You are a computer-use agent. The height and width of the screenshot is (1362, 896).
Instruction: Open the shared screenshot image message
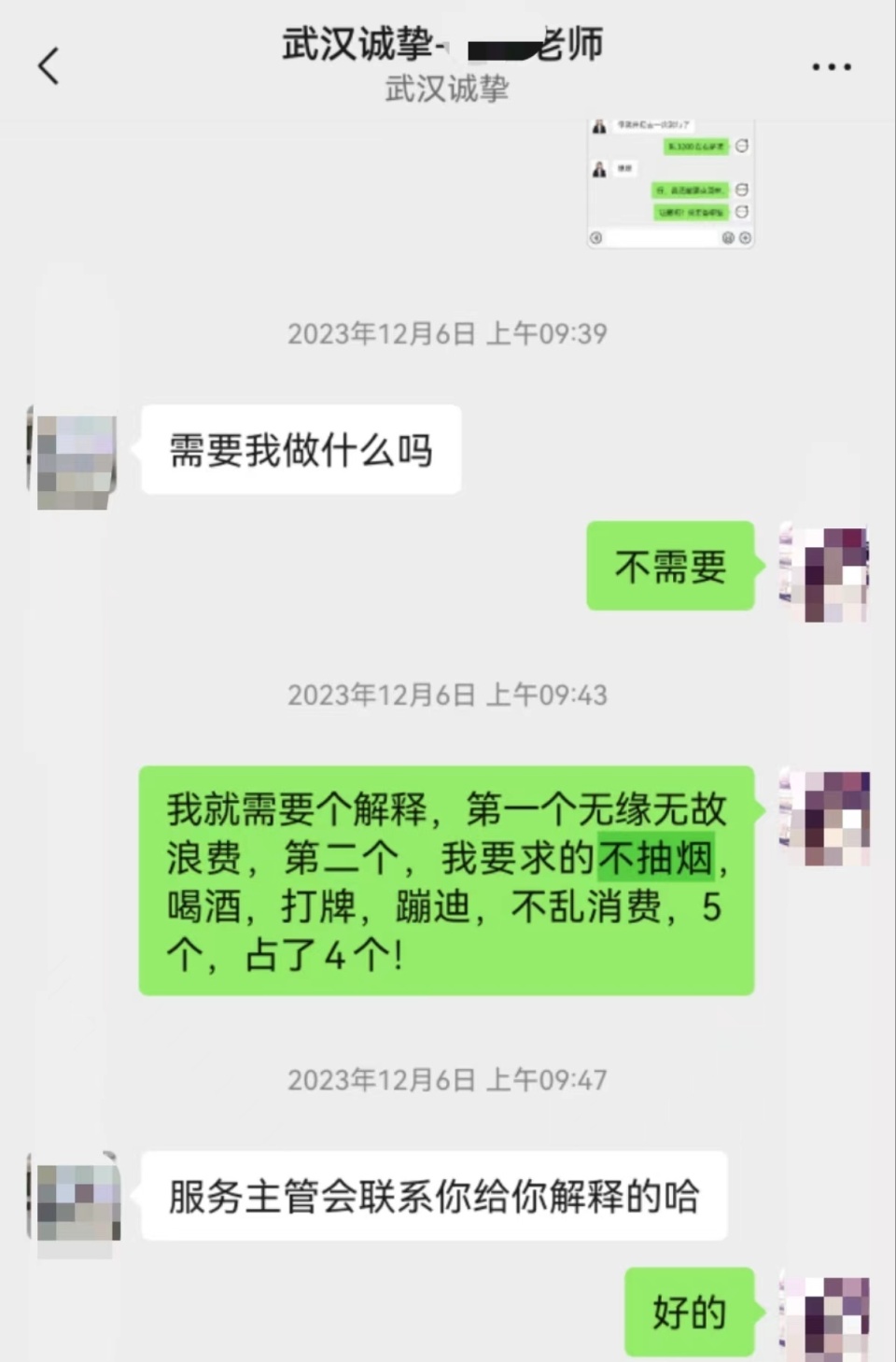point(670,183)
